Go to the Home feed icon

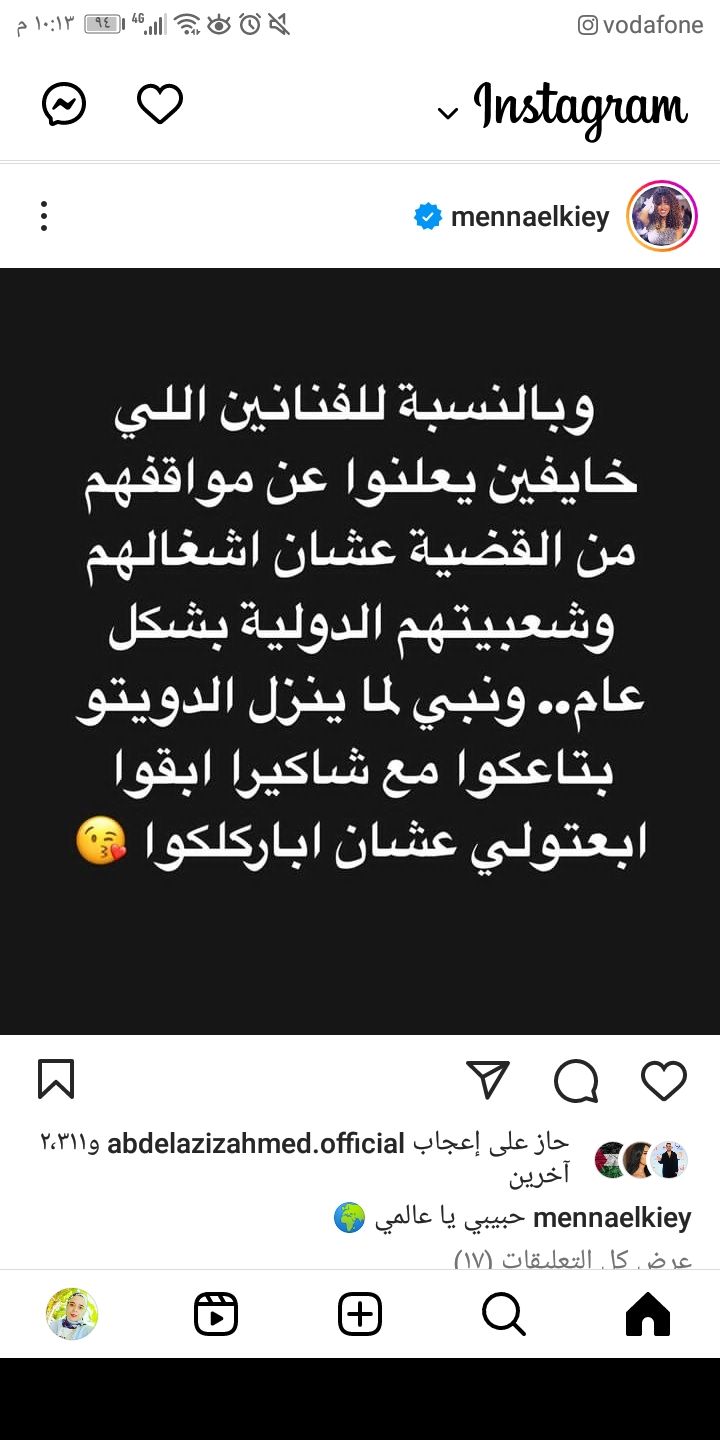[x=648, y=1314]
